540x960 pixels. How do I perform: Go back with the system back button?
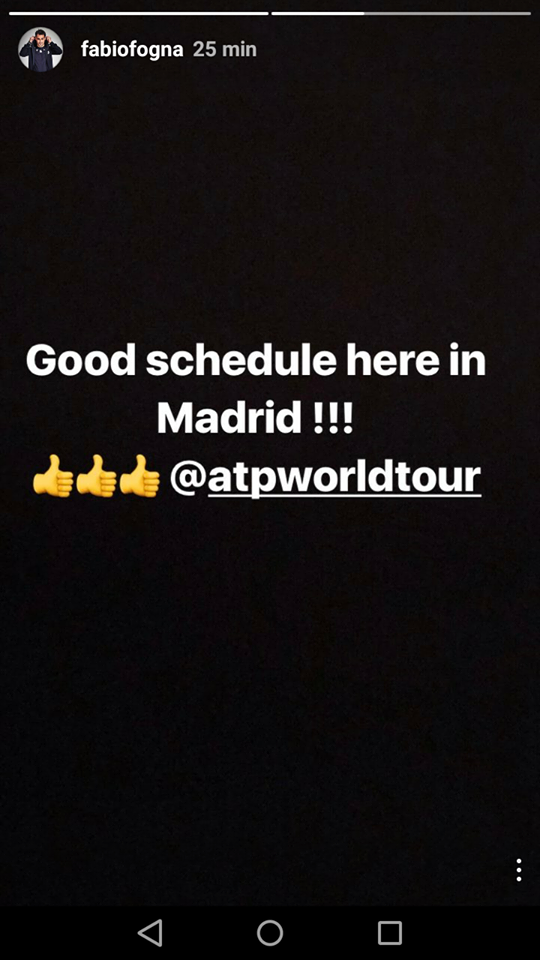click(x=150, y=932)
